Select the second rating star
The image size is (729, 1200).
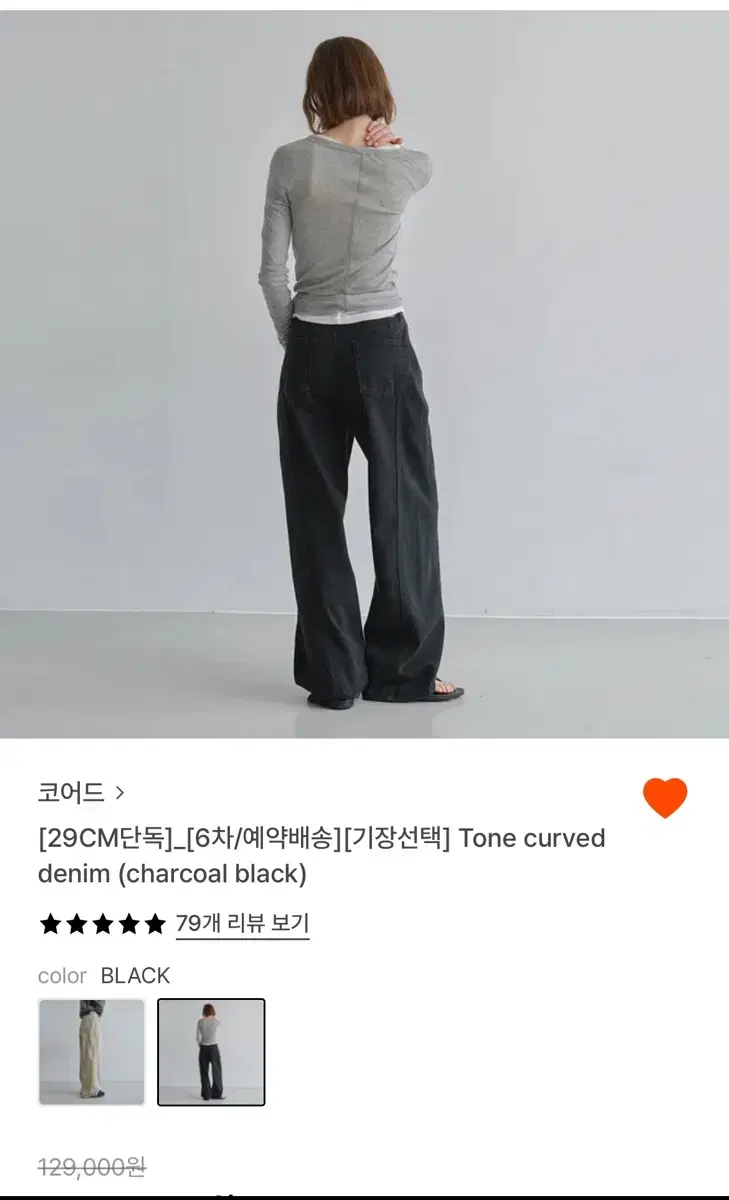point(78,926)
